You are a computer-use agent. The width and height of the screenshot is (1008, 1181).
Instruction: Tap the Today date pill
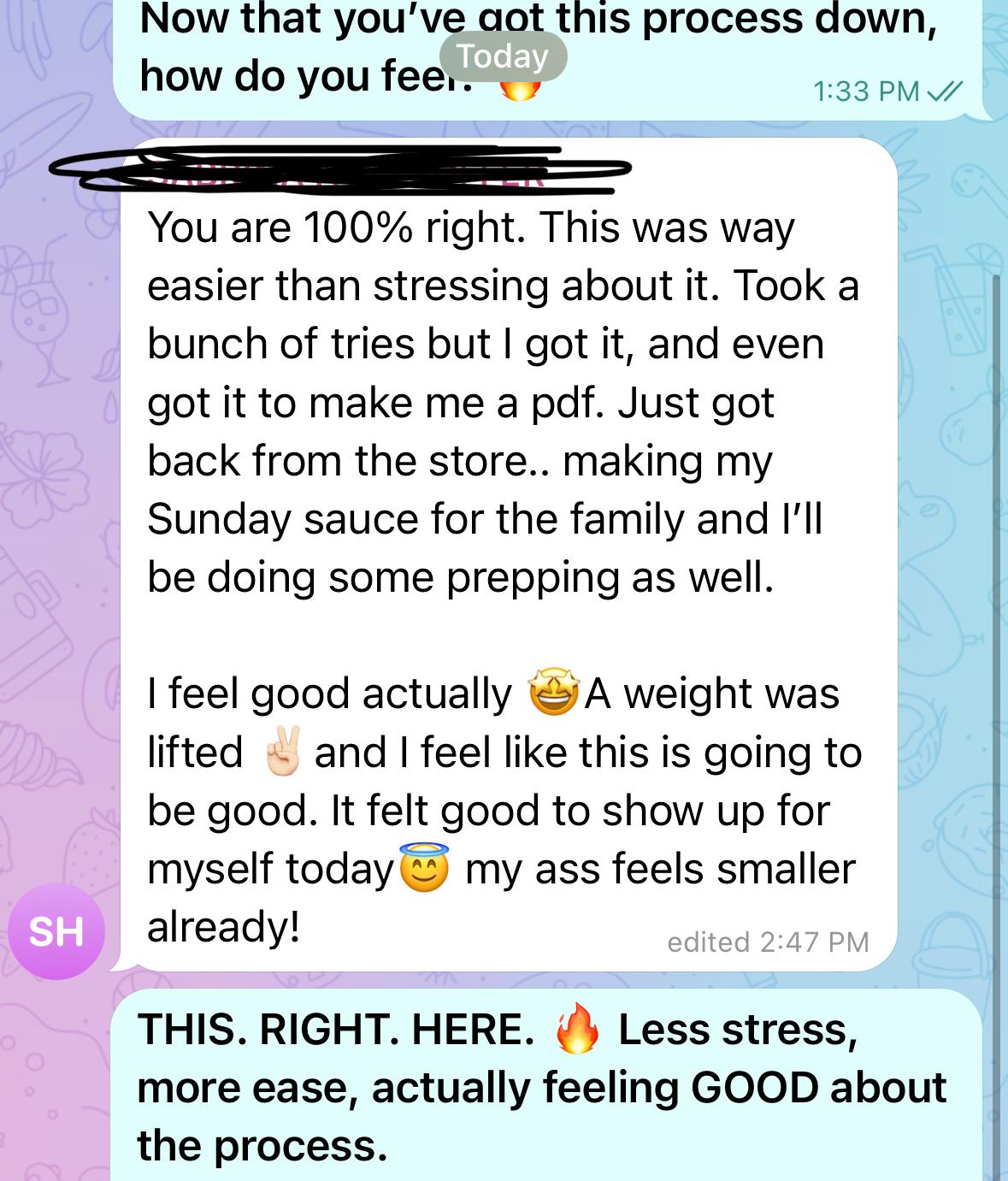tap(503, 56)
